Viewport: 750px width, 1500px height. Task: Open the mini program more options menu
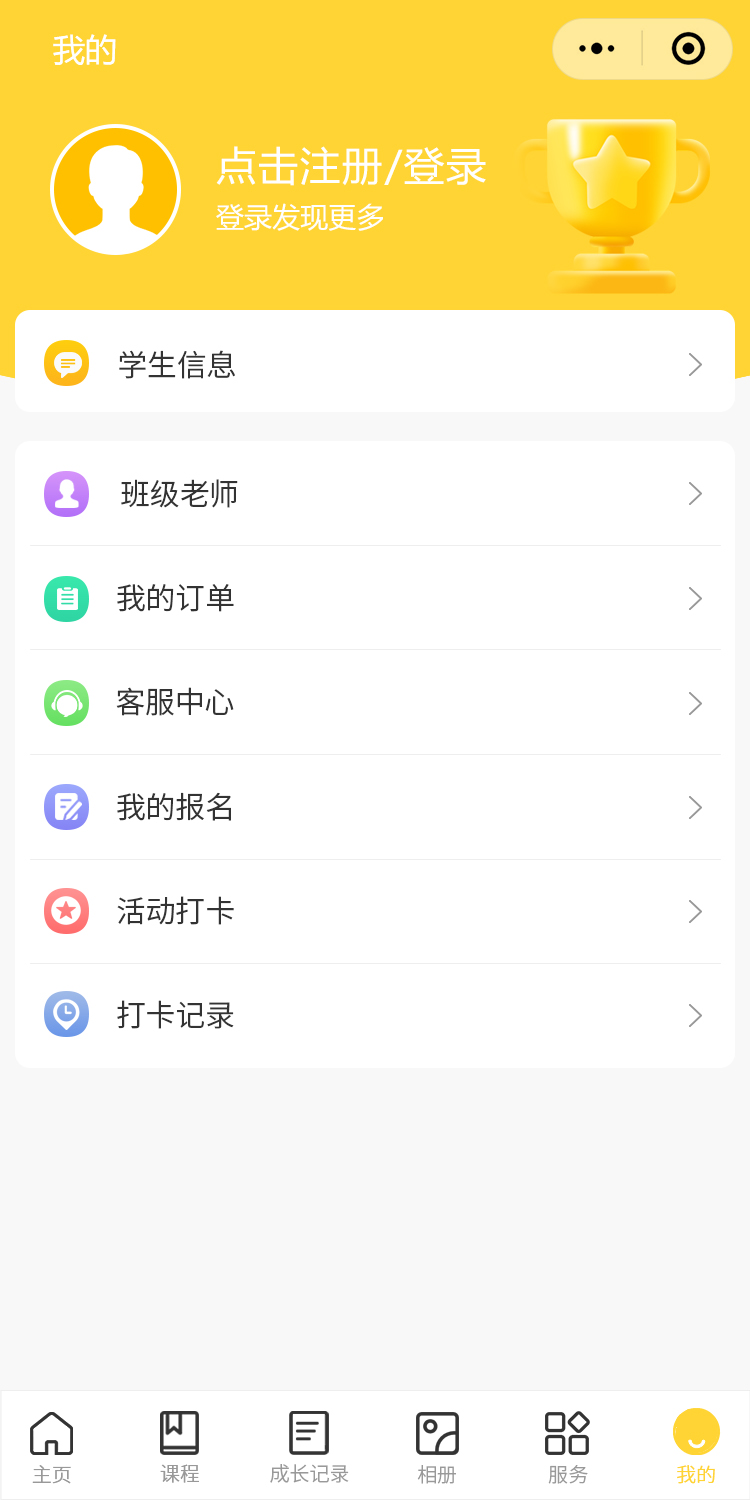coord(597,48)
